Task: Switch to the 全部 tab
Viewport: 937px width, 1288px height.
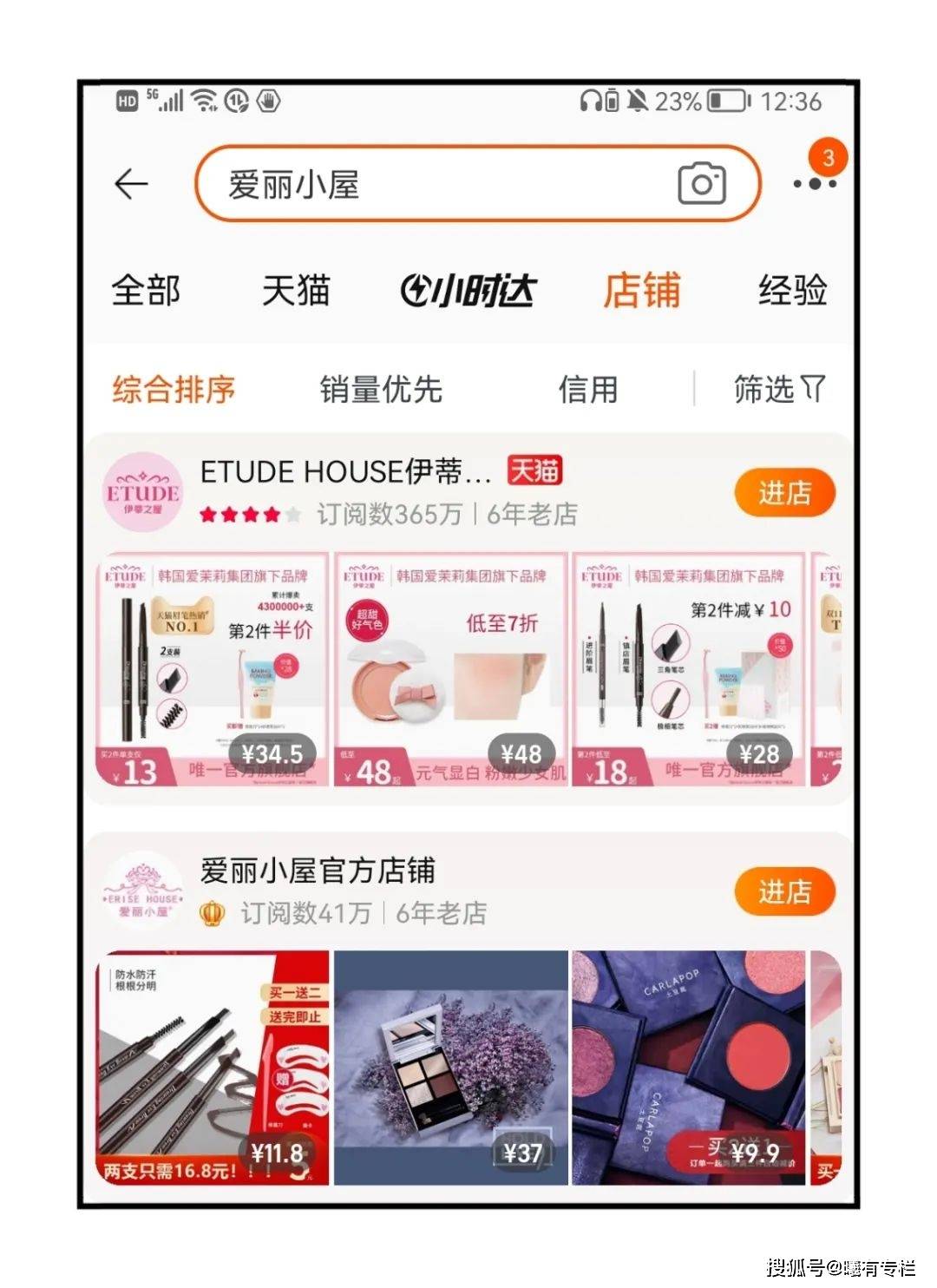Action: point(146,290)
